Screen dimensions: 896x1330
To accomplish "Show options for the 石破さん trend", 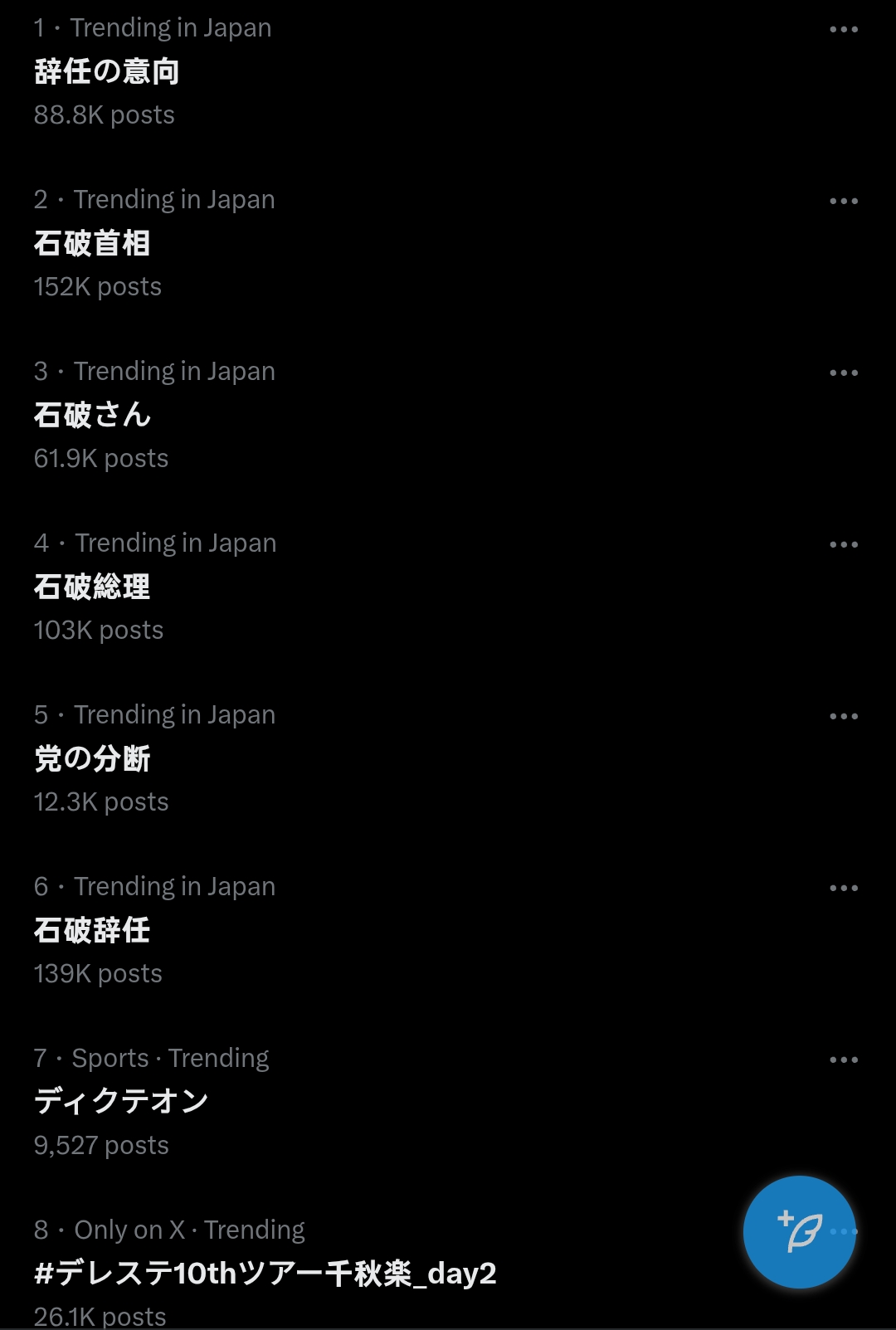I will click(844, 373).
